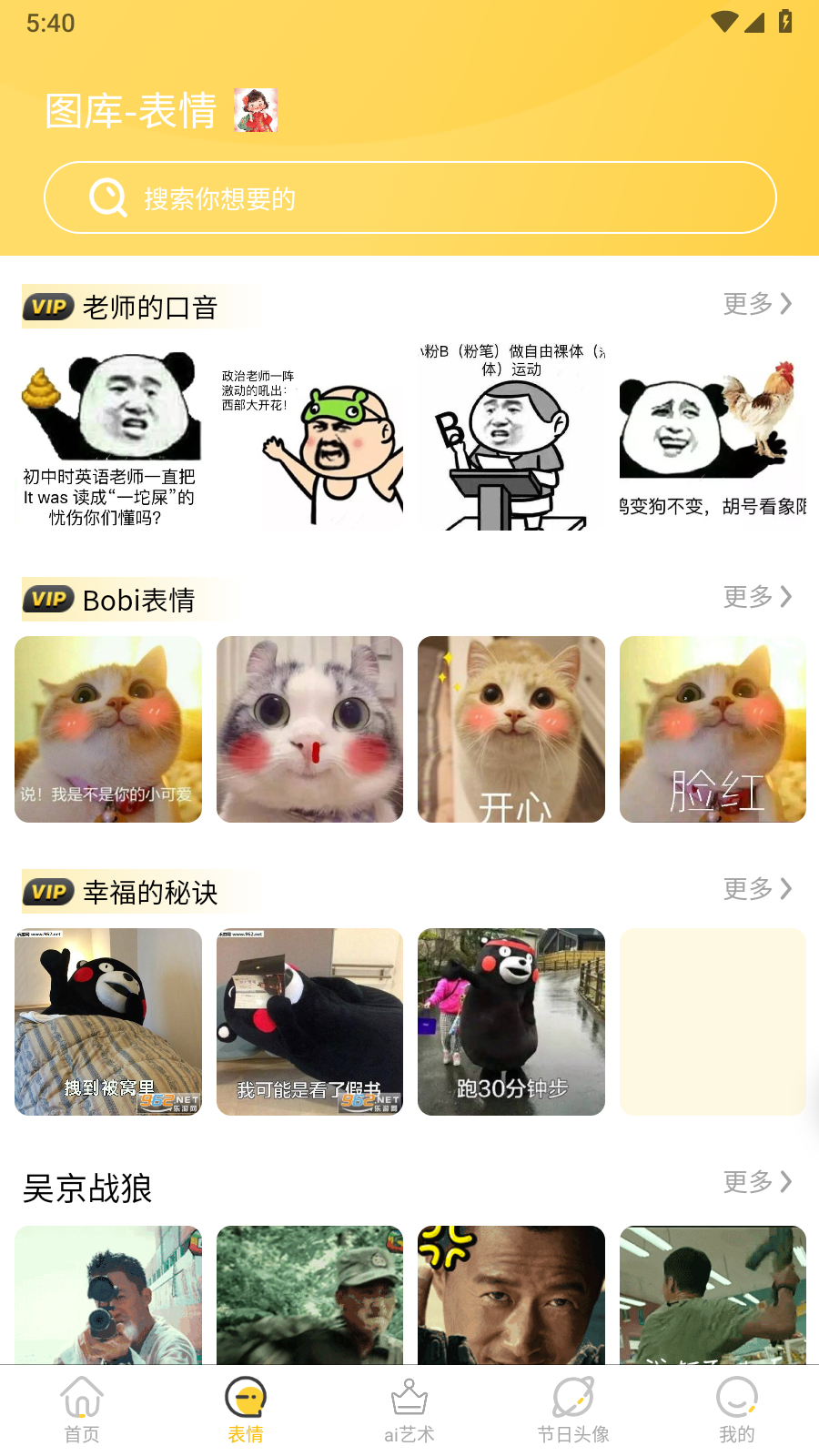Open the 我是不是你的小可爱 cat sticker
The width and height of the screenshot is (819, 1456).
(108, 729)
